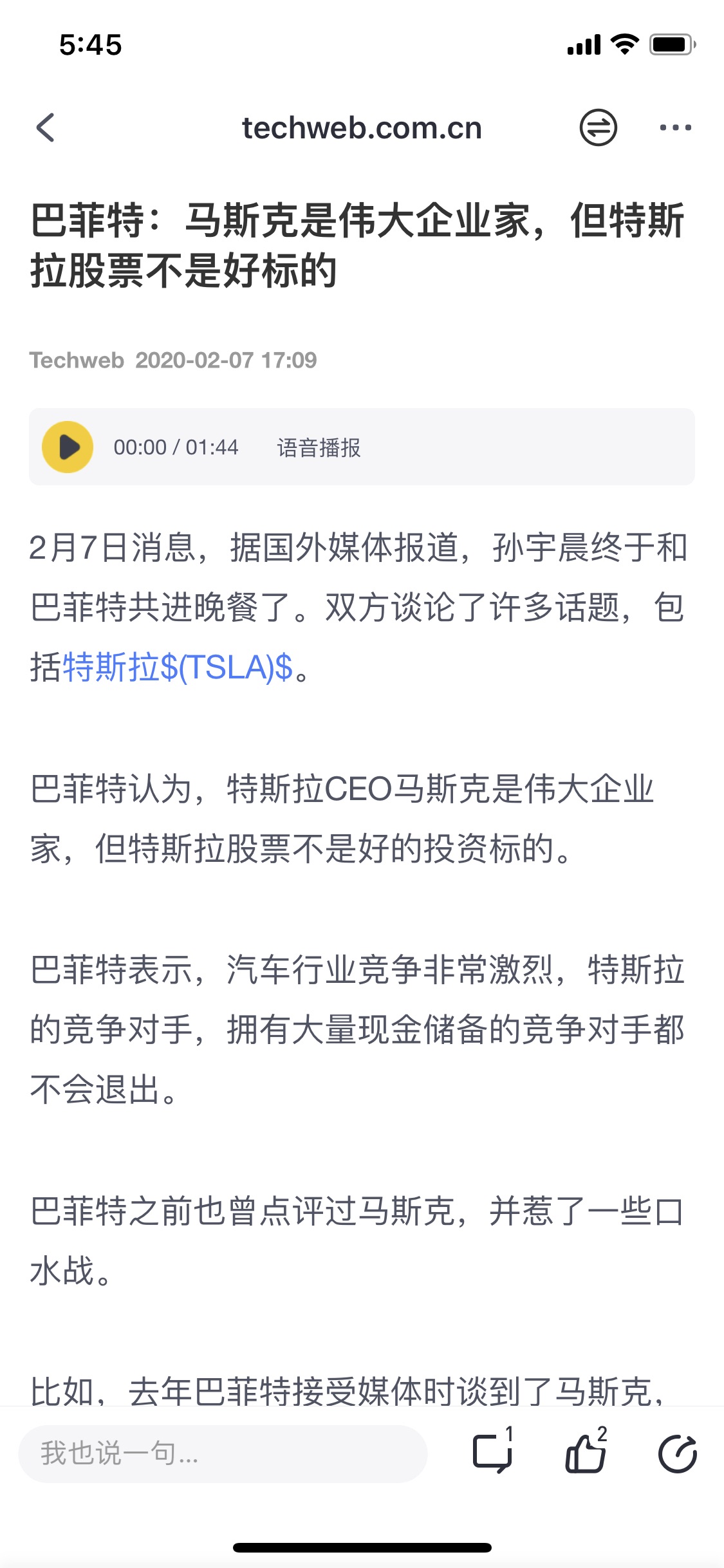Share this article

[x=678, y=1453]
